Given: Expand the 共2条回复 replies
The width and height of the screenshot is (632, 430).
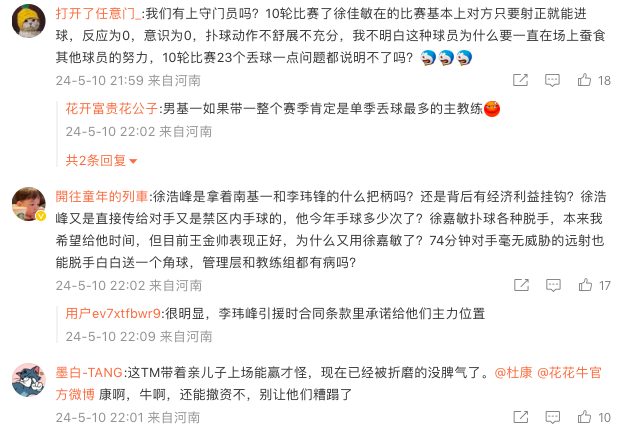Looking at the screenshot, I should click(101, 159).
